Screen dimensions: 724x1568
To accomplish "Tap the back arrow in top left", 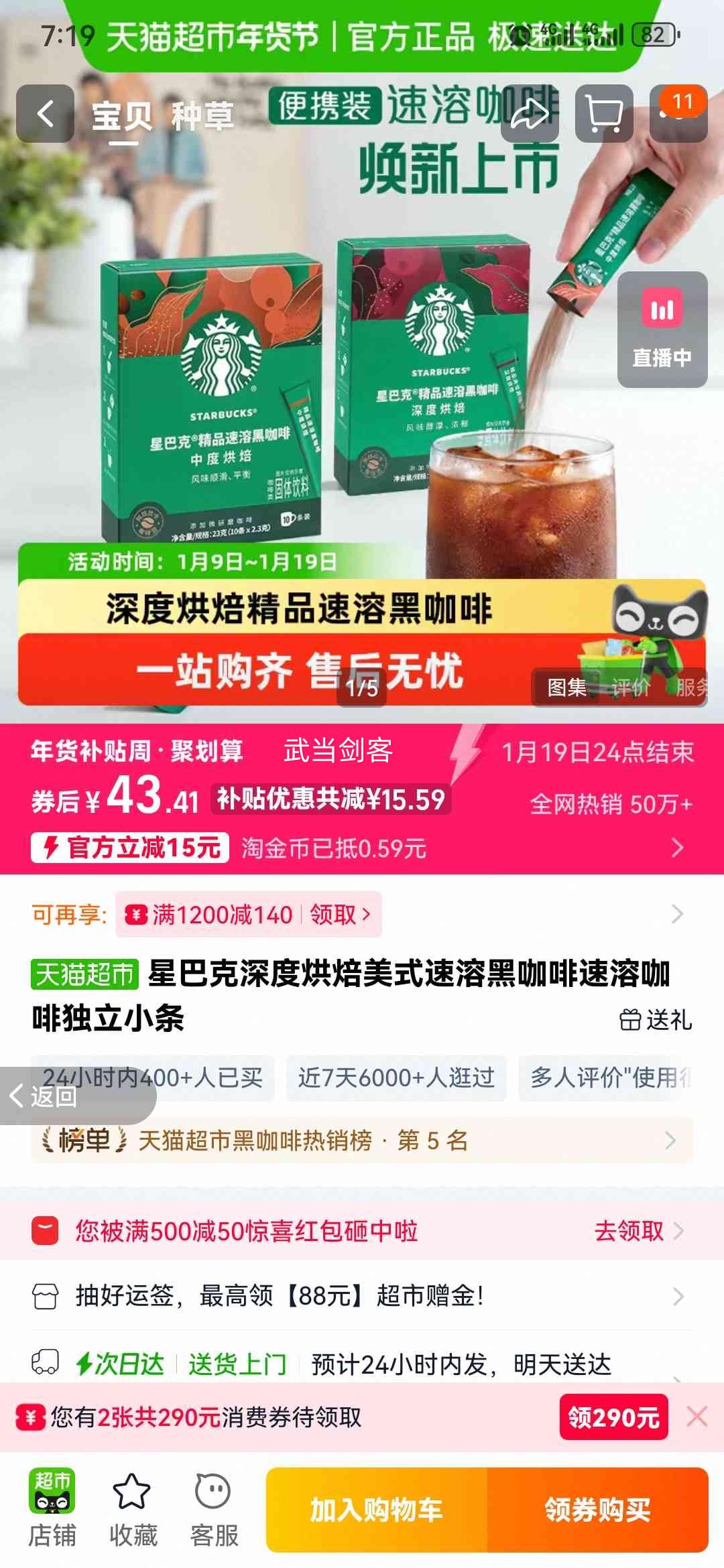I will [45, 113].
